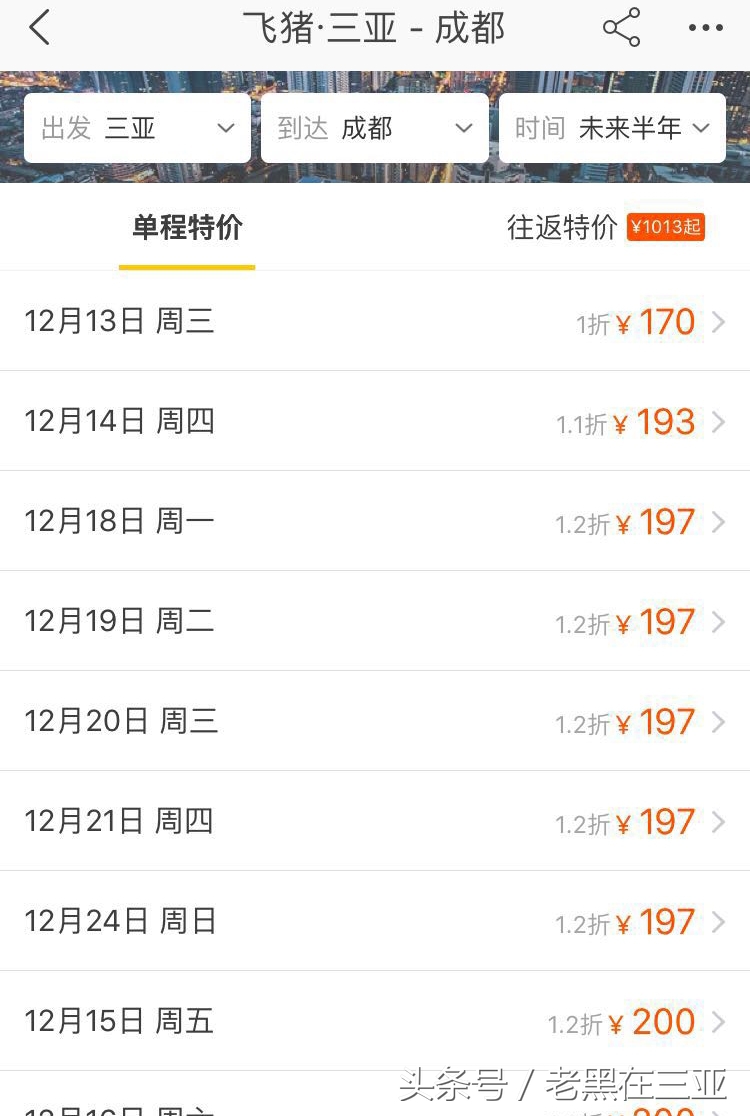The width and height of the screenshot is (750, 1116).
Task: Open the arrival city dropdown showing 成都
Action: (374, 128)
